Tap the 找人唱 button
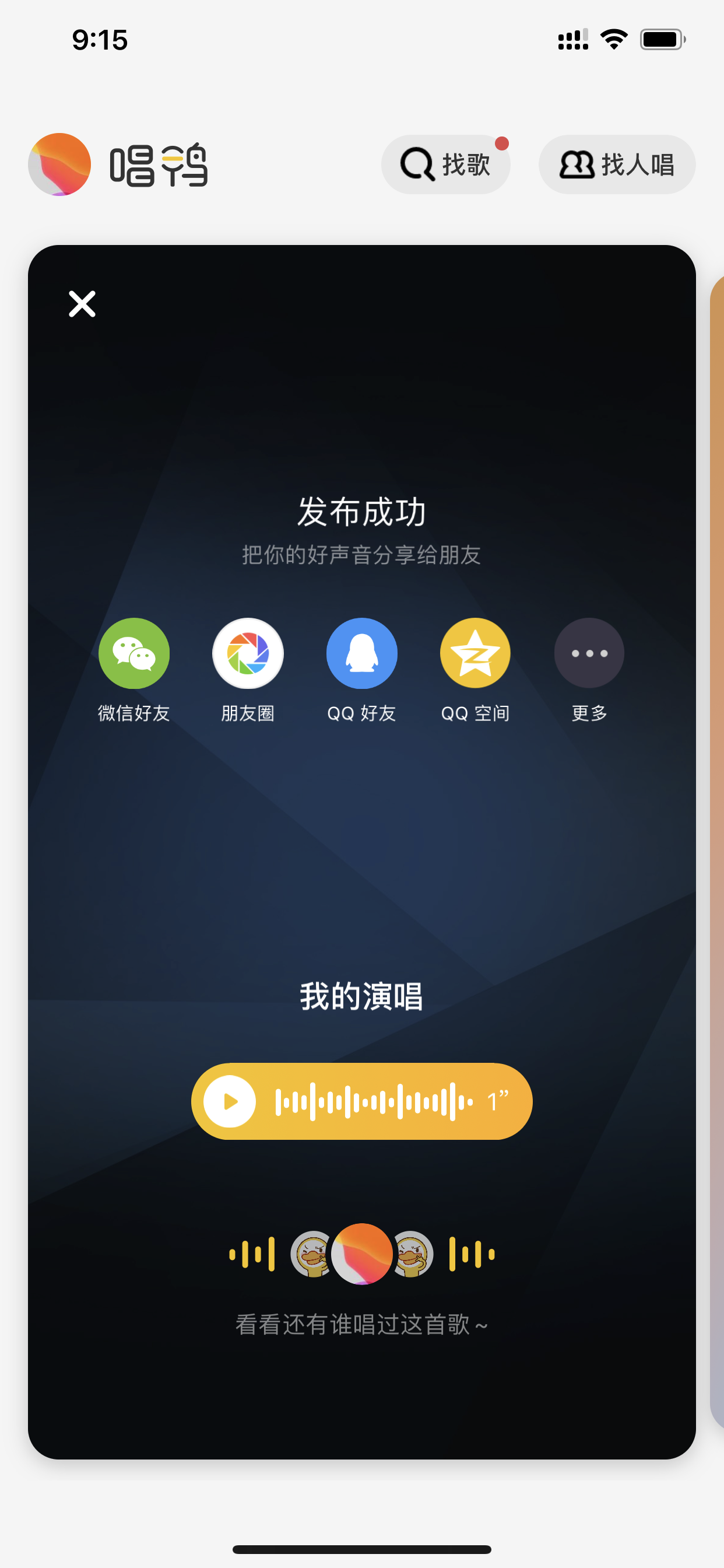The image size is (724, 1568). tap(617, 164)
